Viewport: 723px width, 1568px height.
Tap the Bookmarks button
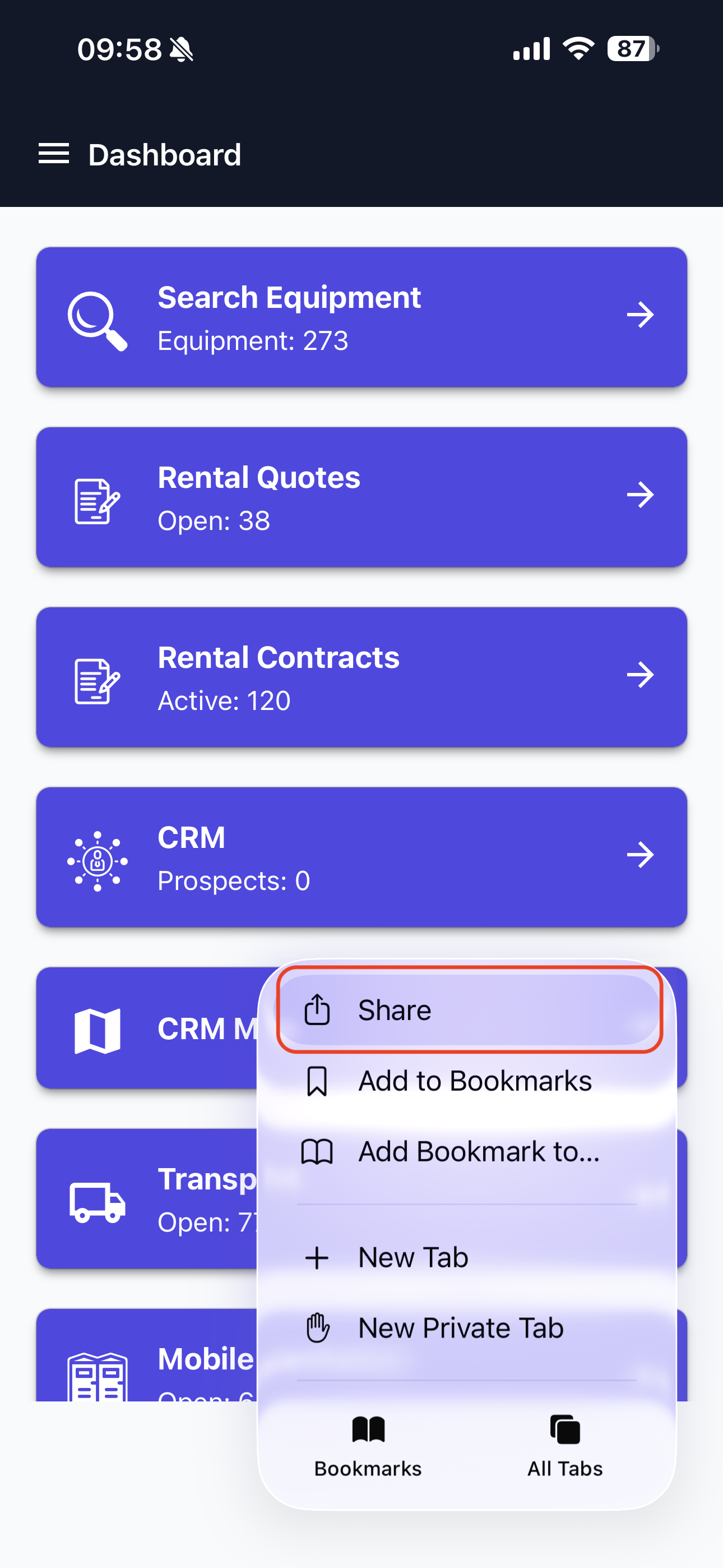(x=368, y=1445)
